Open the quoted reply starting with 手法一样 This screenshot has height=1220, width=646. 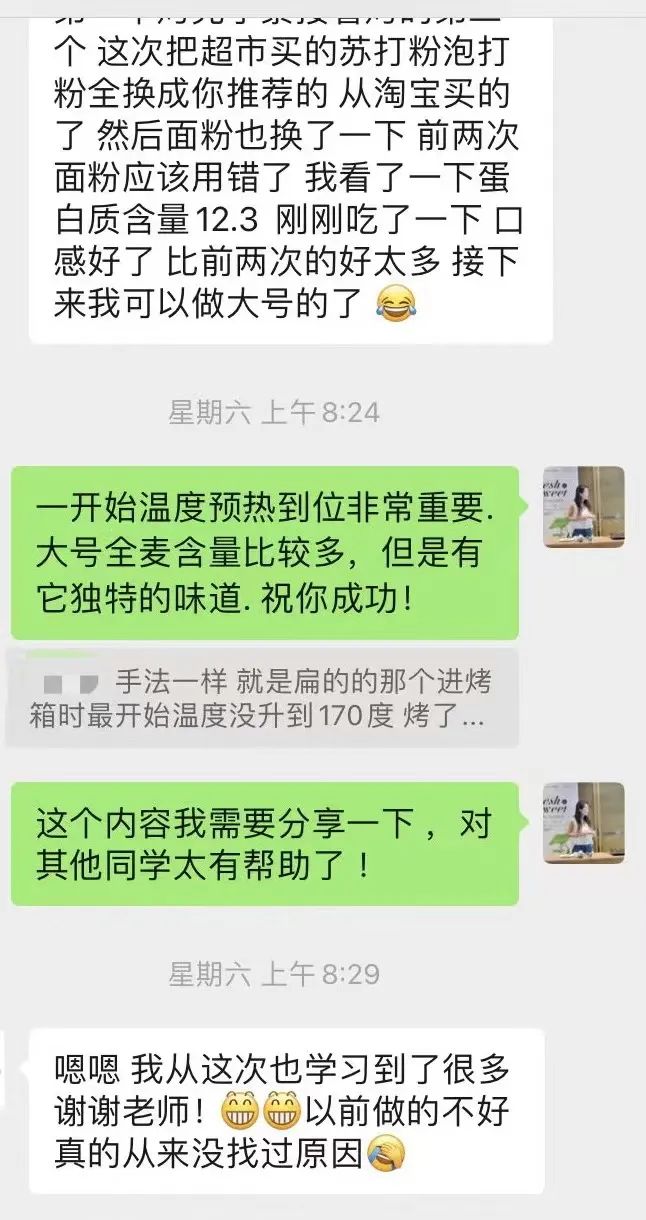[263, 699]
